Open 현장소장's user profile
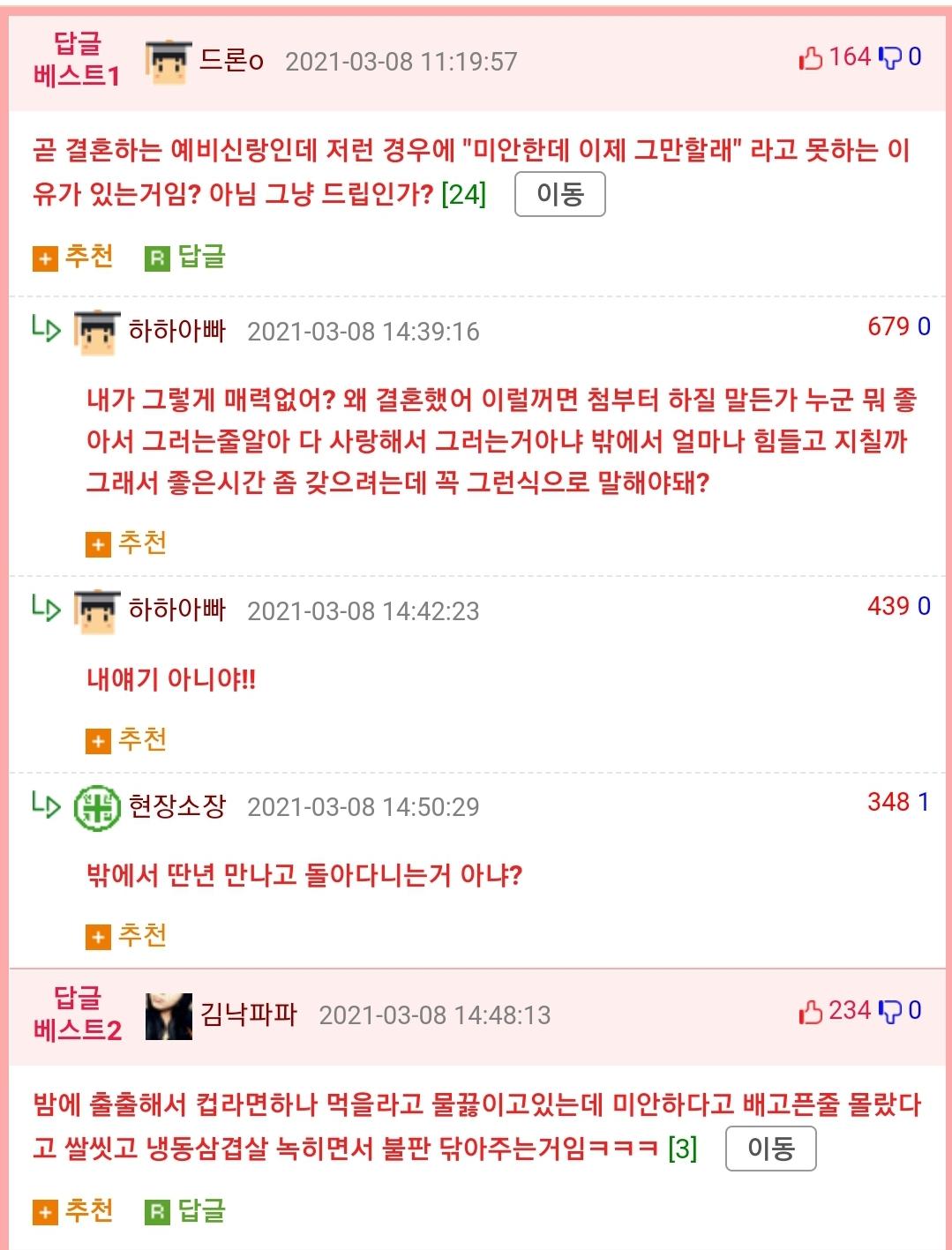Viewport: 952px width, 1250px height. (177, 806)
